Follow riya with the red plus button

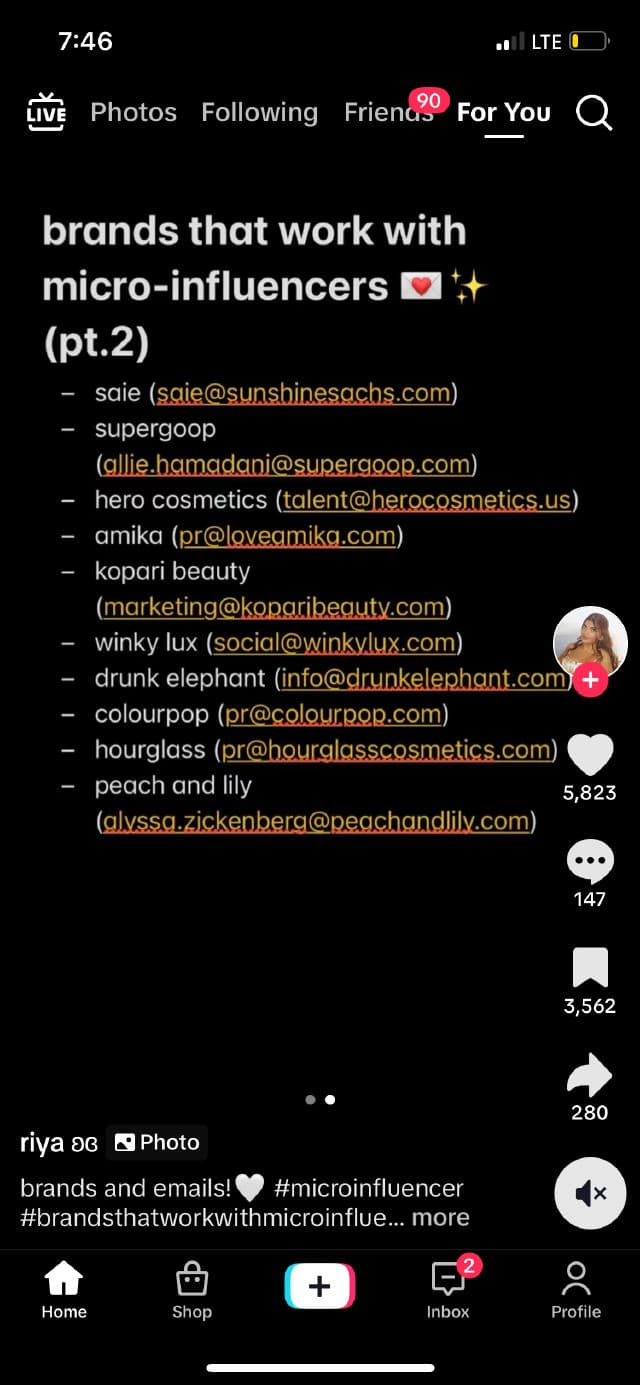tap(590, 680)
